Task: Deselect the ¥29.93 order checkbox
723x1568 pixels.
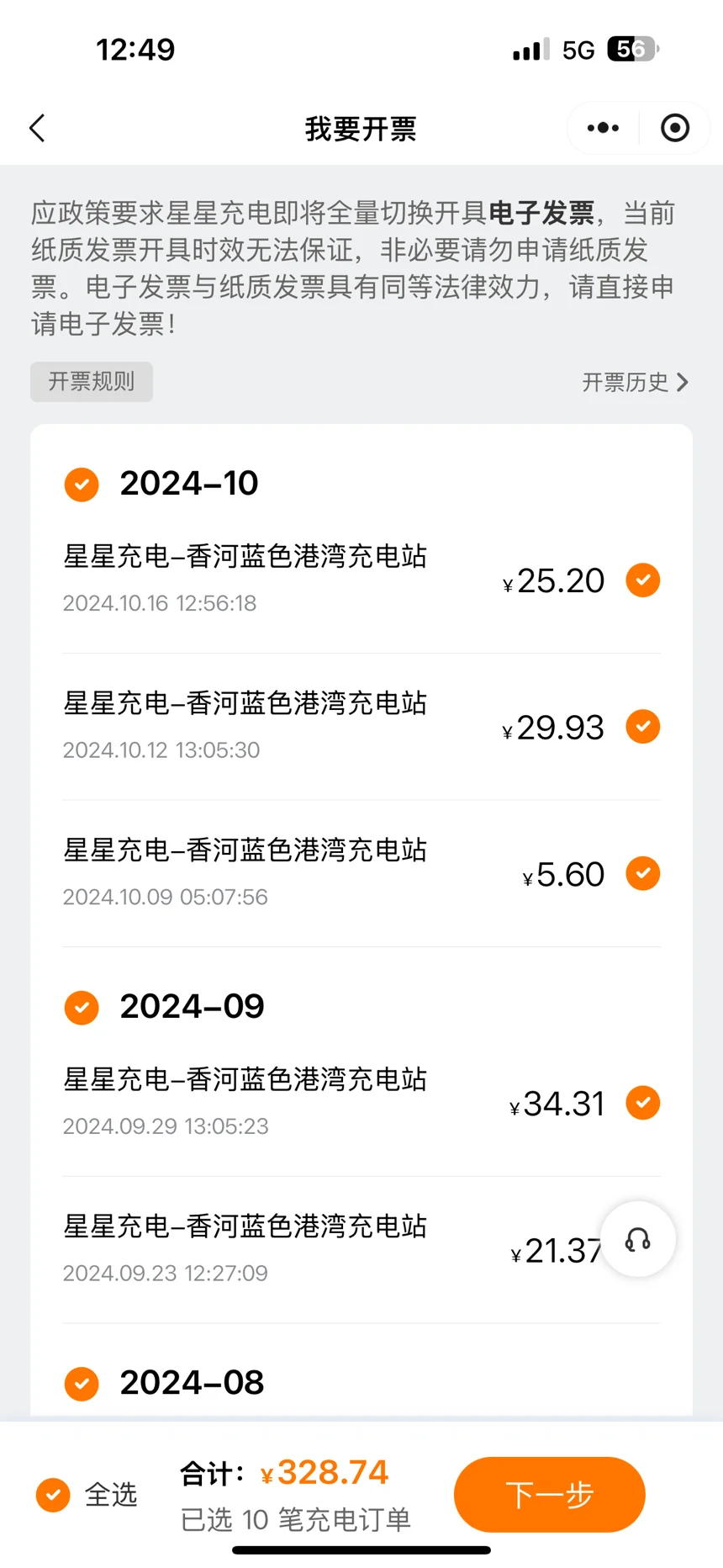Action: coord(643,727)
